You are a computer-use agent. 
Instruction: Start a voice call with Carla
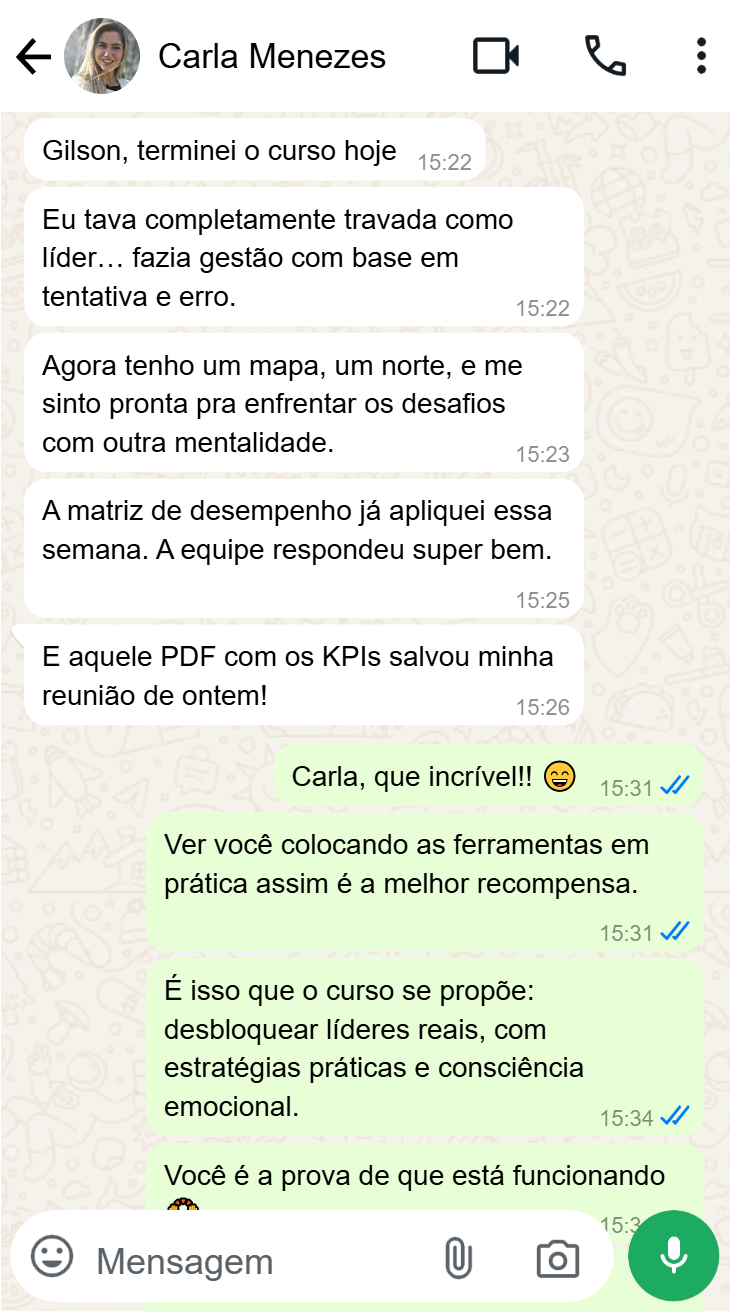605,57
